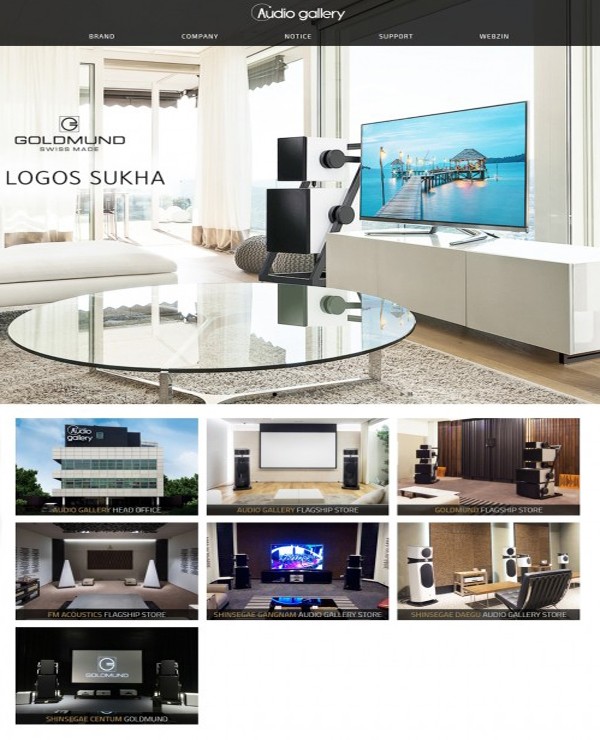Switch to the WEBZIN section

(494, 36)
